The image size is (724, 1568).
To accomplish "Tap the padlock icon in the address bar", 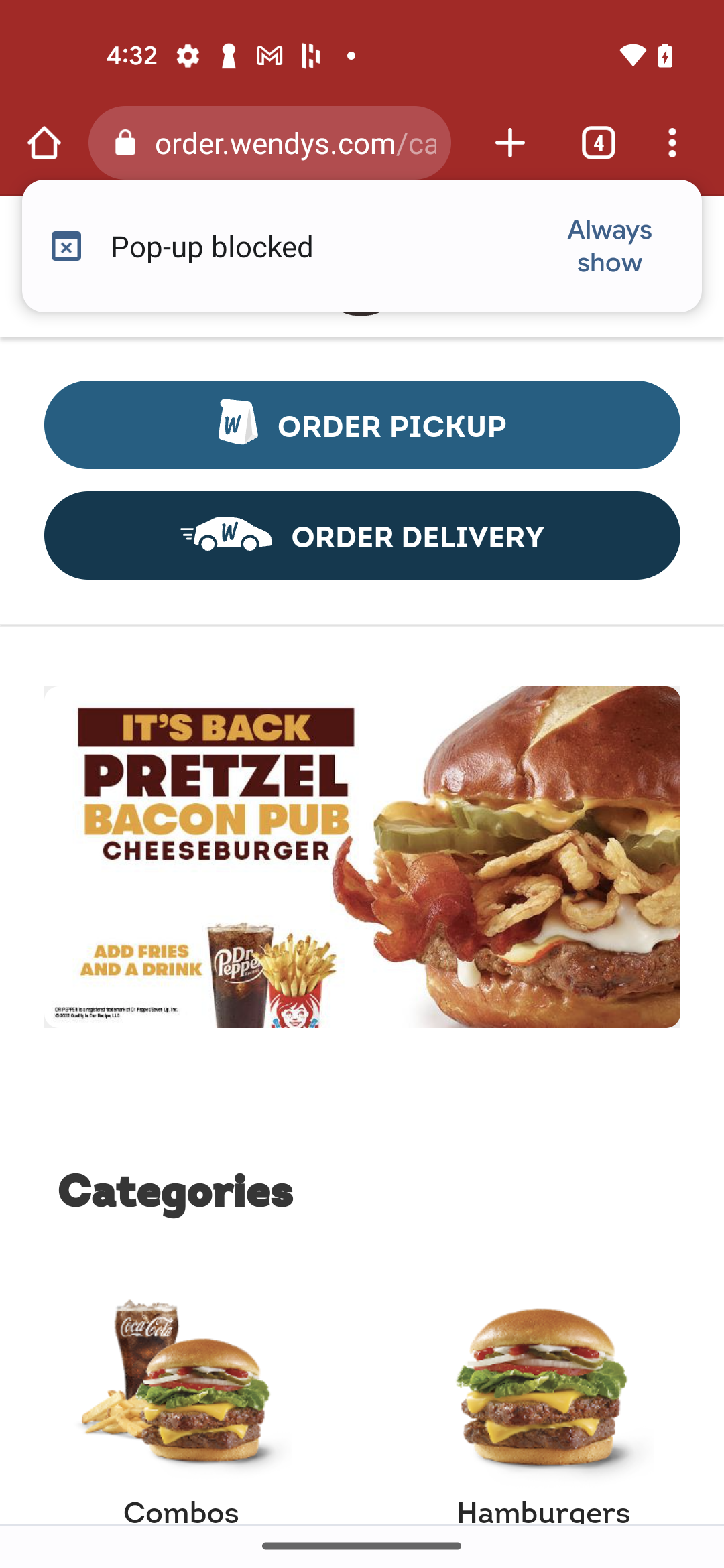I will click(x=125, y=142).
